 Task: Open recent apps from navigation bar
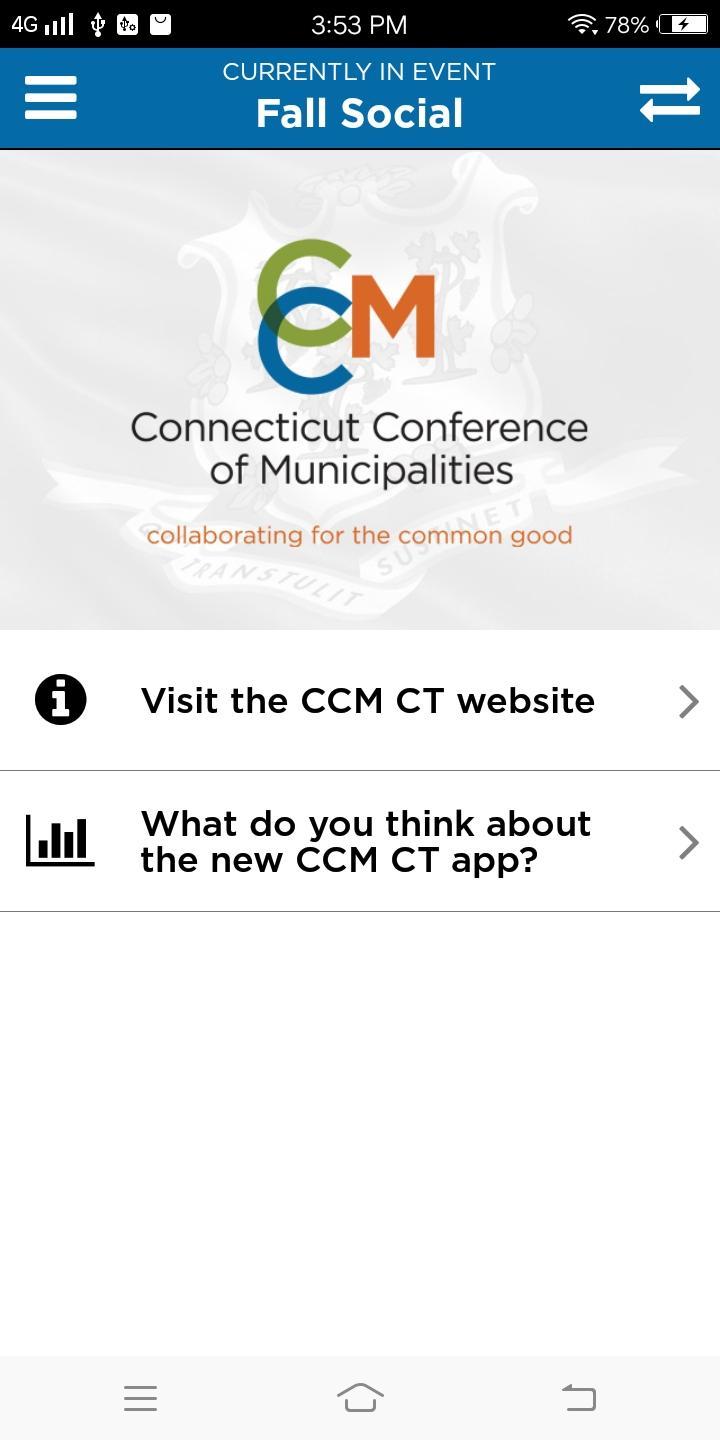(x=141, y=1398)
